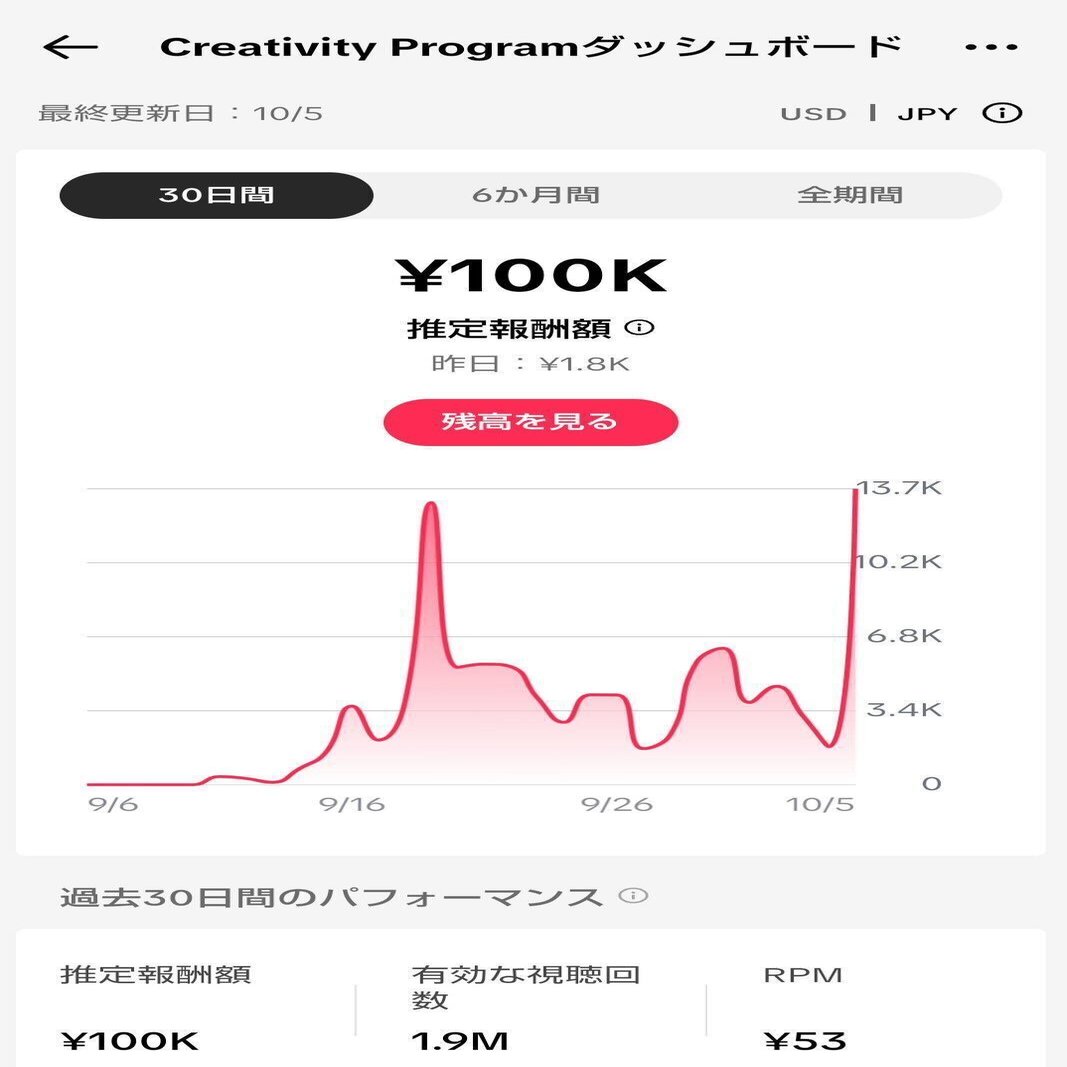
Task: Open the three-dot overflow menu
Action: pos(992,47)
